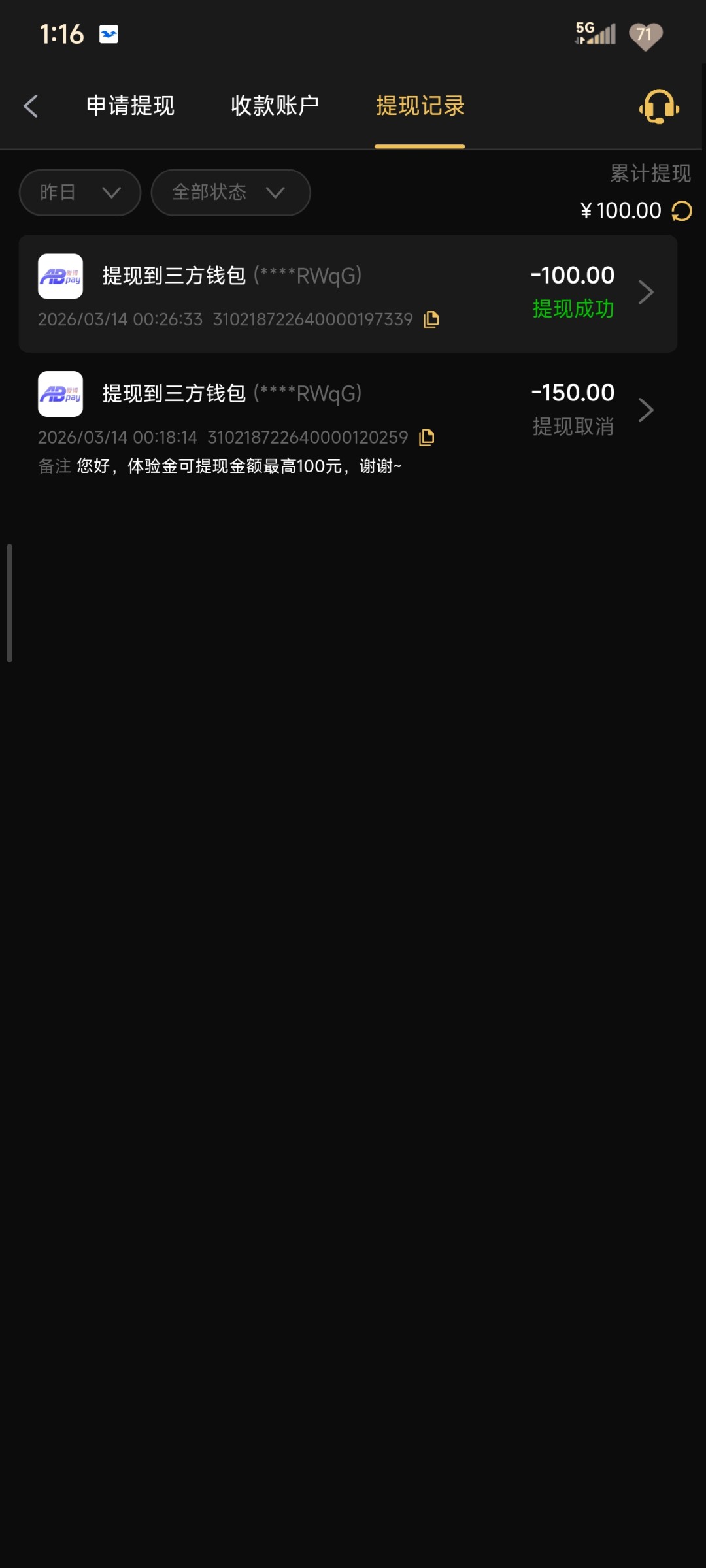Viewport: 706px width, 1568px height.
Task: Go back using the top-left arrow
Action: pyautogui.click(x=31, y=106)
